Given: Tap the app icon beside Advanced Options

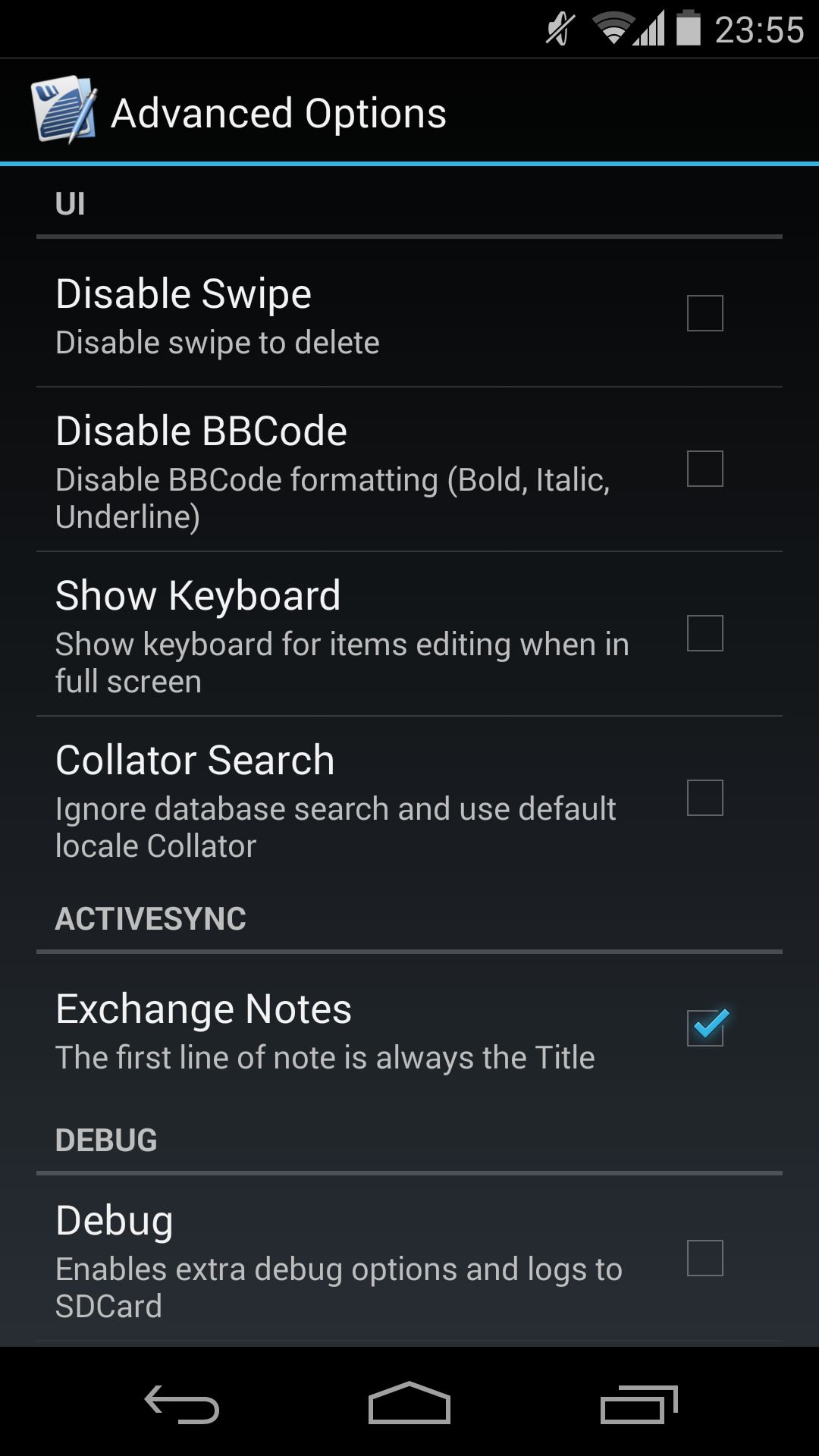Looking at the screenshot, I should pos(64,109).
